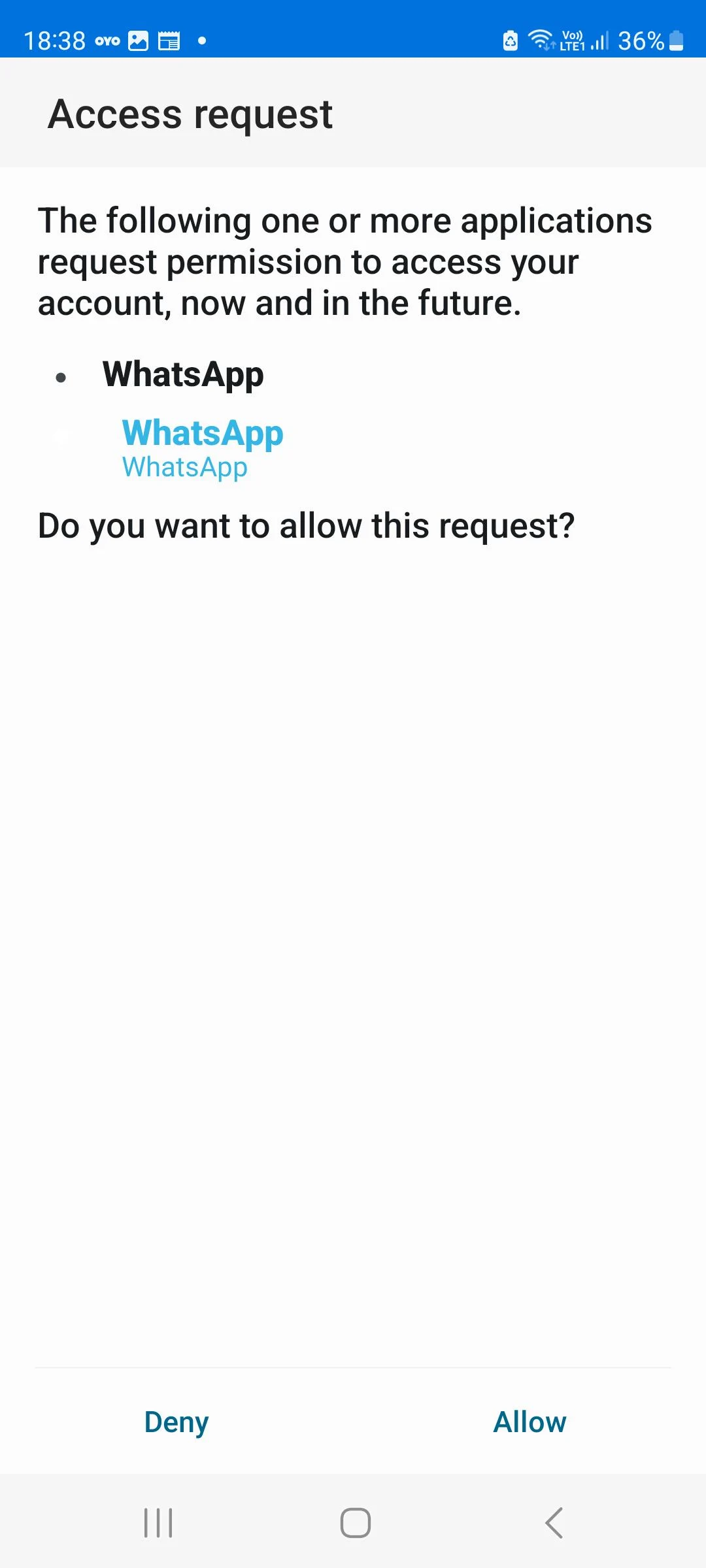The image size is (706, 1568).
Task: Tap the smaller WhatsApp sublink text
Action: coord(184,466)
